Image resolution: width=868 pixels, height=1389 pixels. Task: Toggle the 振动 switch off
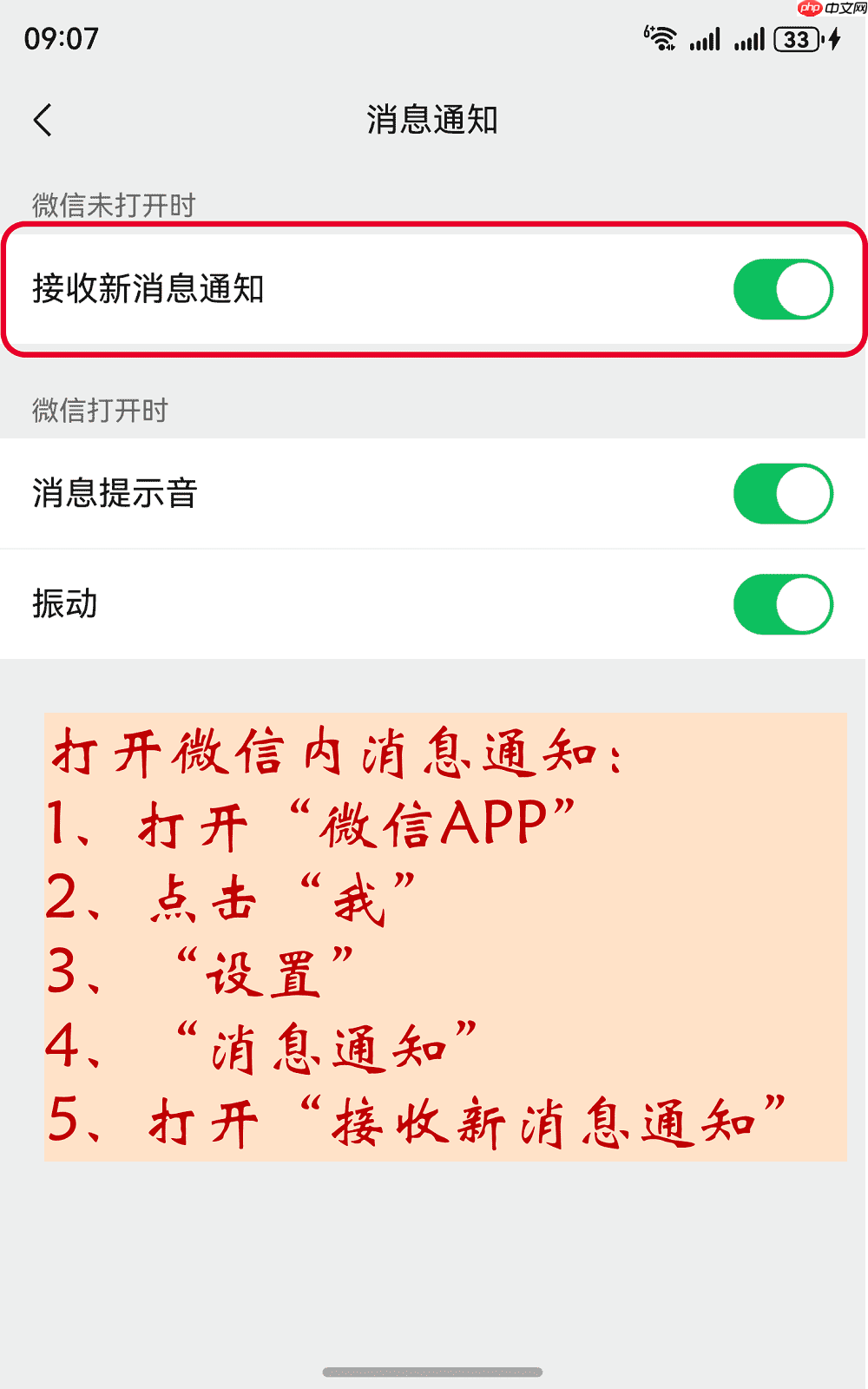click(782, 603)
